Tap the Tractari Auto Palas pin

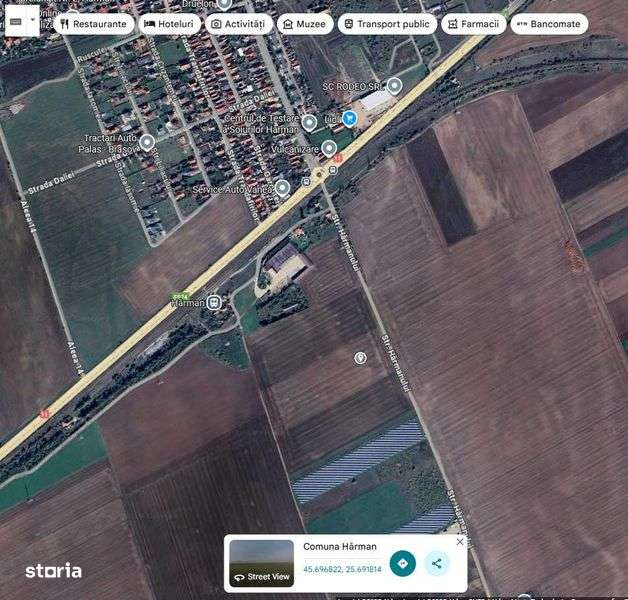pos(148,143)
